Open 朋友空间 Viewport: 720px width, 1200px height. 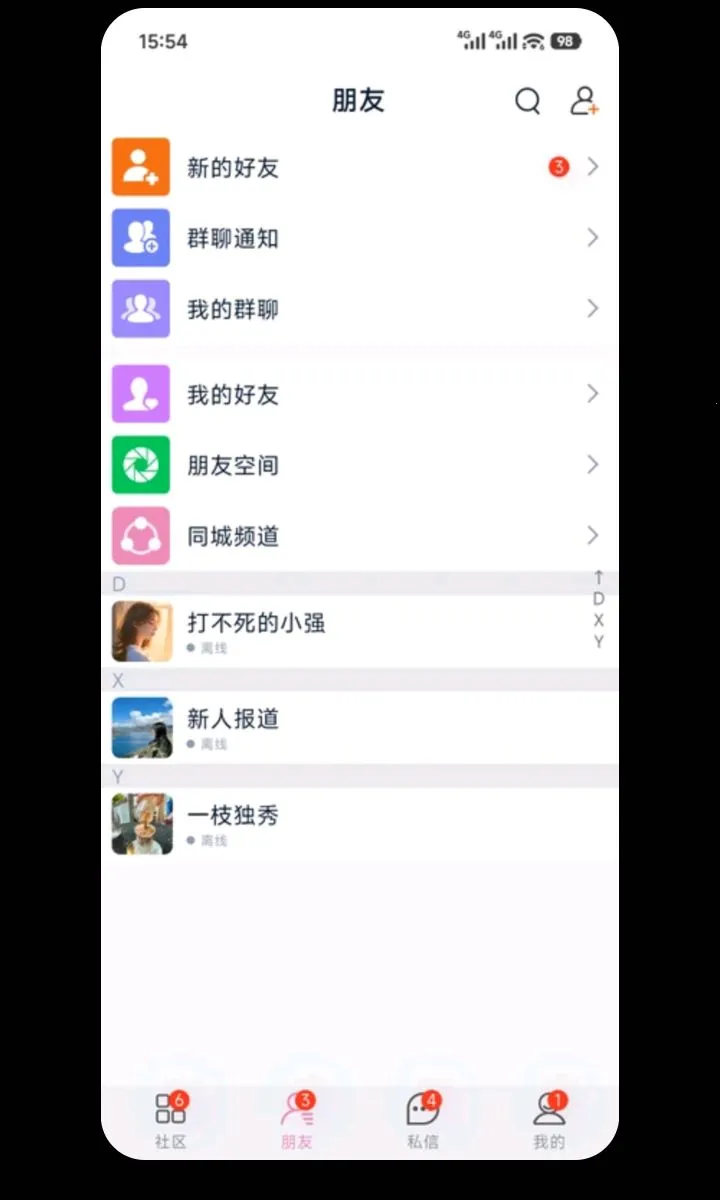click(360, 465)
